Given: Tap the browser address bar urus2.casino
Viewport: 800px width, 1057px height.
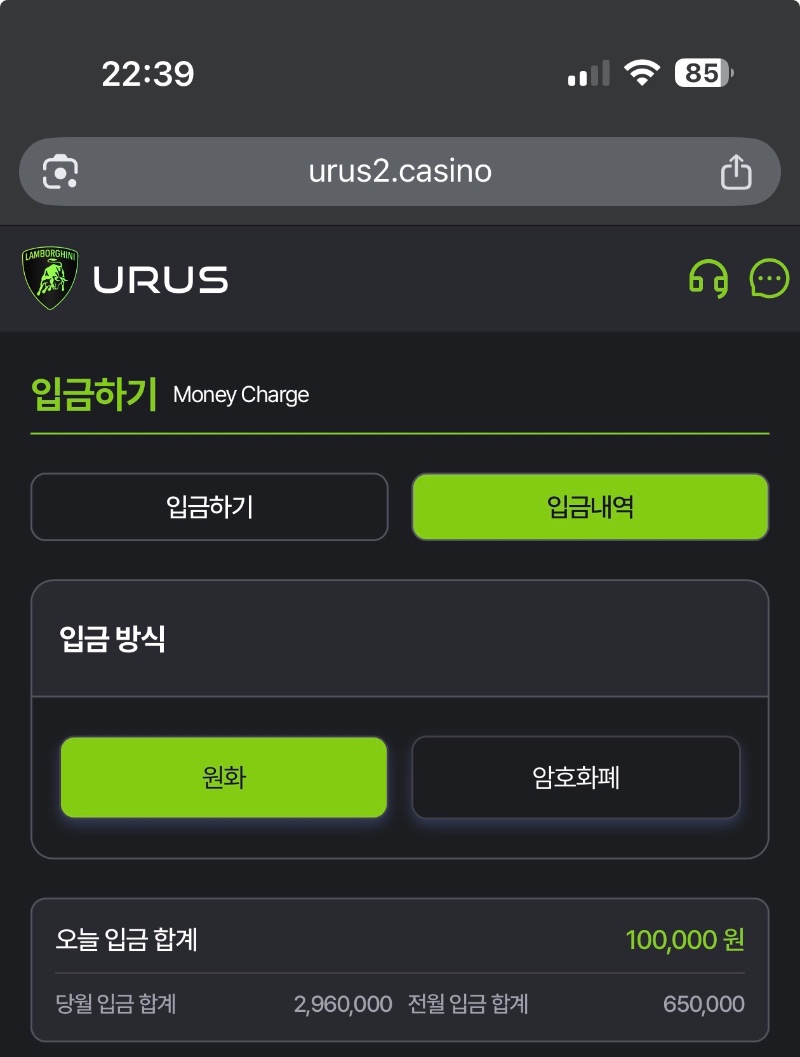Looking at the screenshot, I should pos(400,171).
